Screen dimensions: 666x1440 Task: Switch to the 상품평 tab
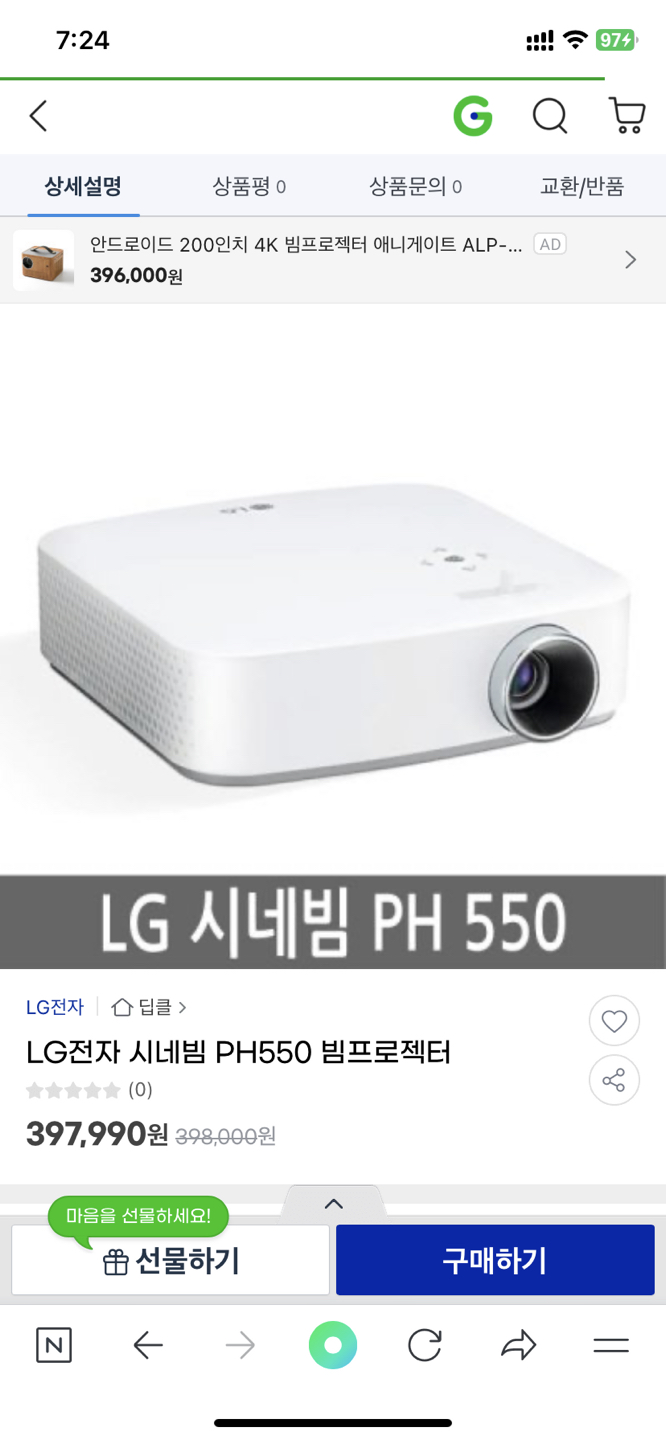click(x=249, y=186)
